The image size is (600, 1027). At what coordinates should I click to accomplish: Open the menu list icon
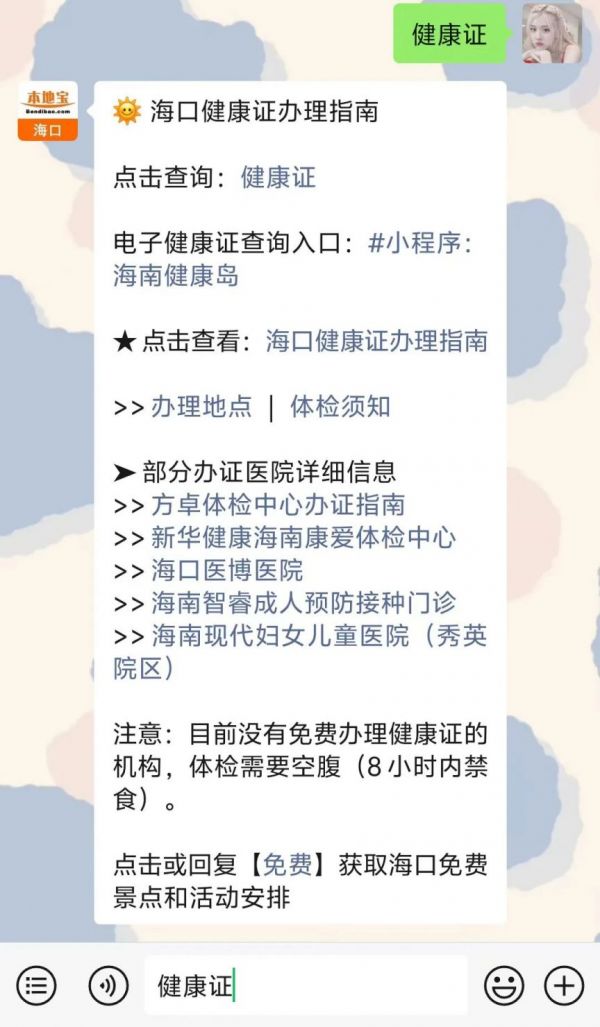[36, 986]
